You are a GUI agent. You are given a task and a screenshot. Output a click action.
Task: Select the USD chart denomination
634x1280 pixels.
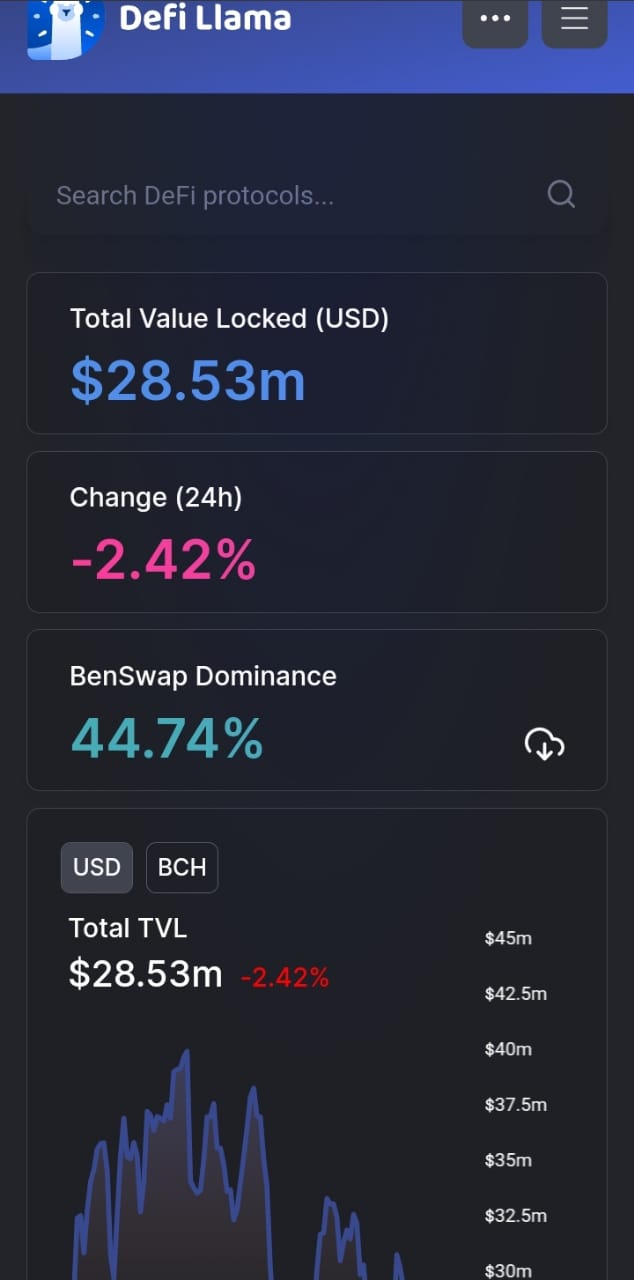pyautogui.click(x=97, y=867)
